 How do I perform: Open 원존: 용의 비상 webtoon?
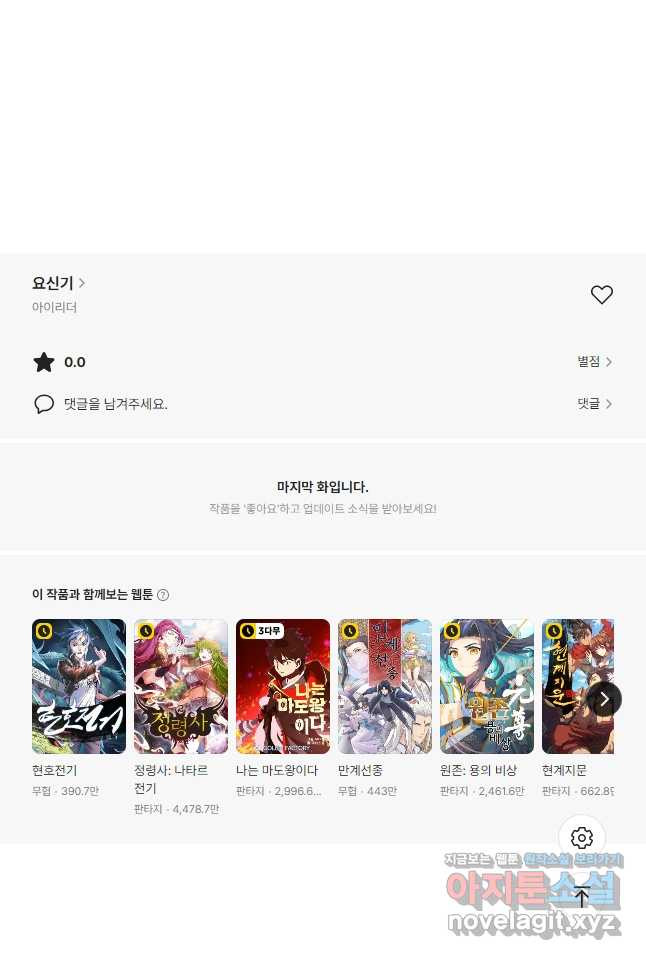487,686
